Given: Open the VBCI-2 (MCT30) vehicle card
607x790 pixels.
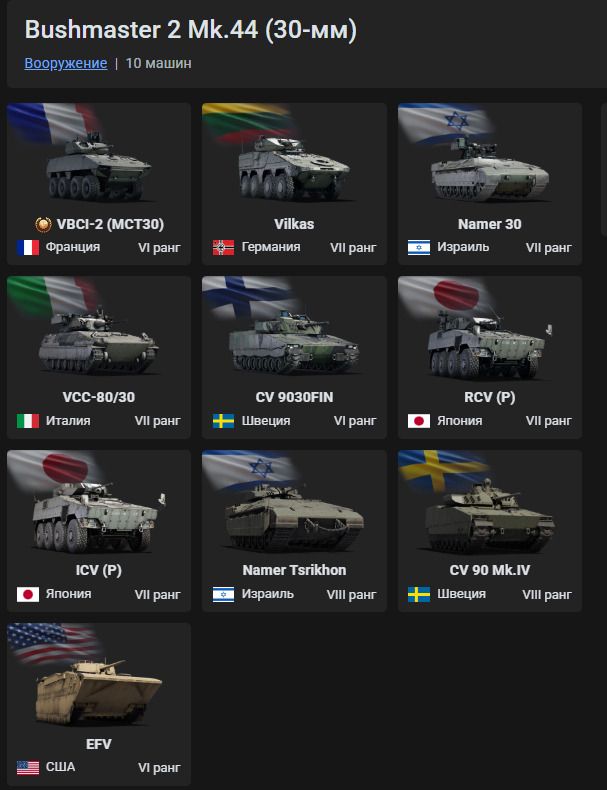Looking at the screenshot, I should point(98,184).
